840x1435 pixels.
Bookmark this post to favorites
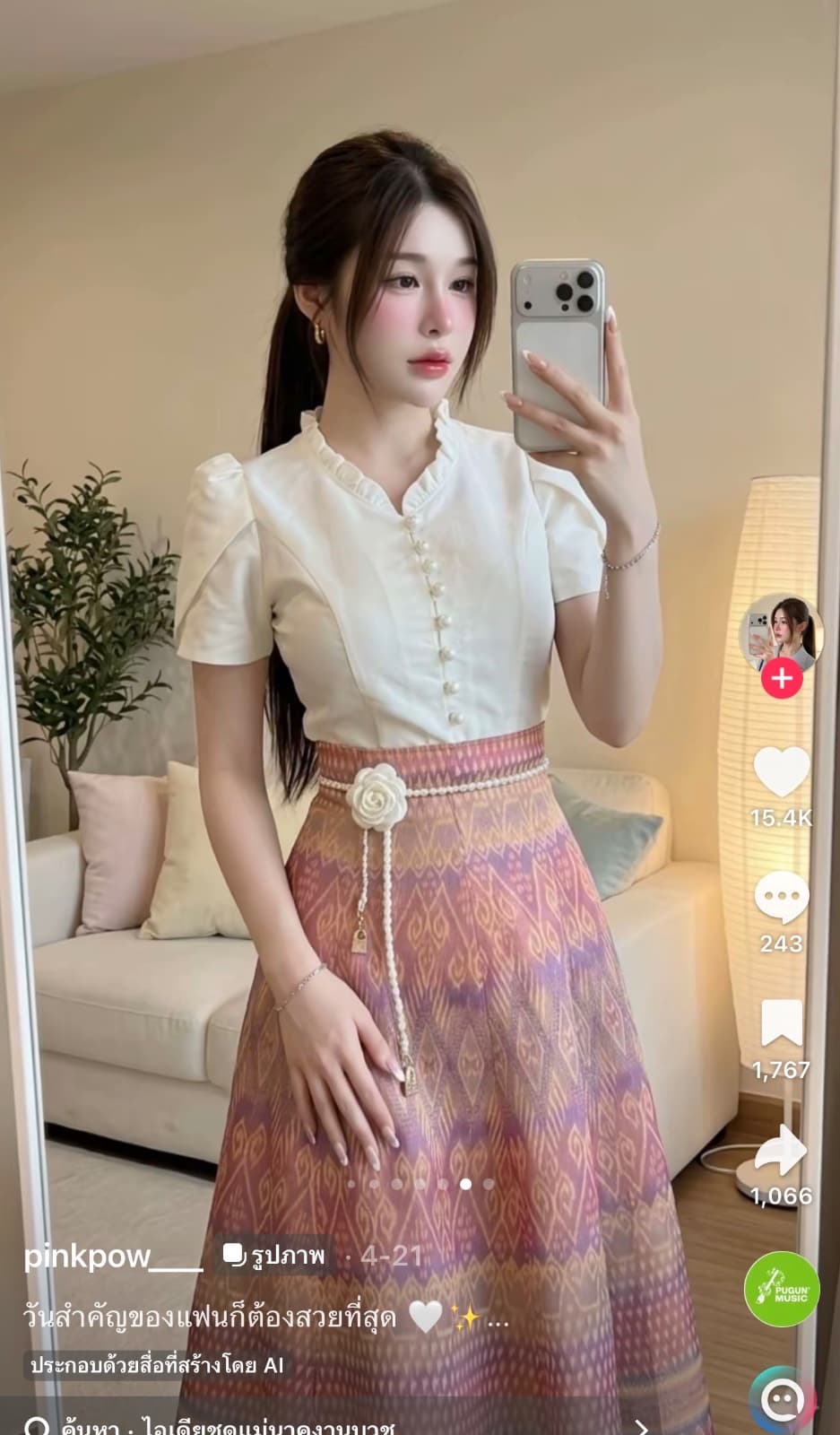[782, 1024]
